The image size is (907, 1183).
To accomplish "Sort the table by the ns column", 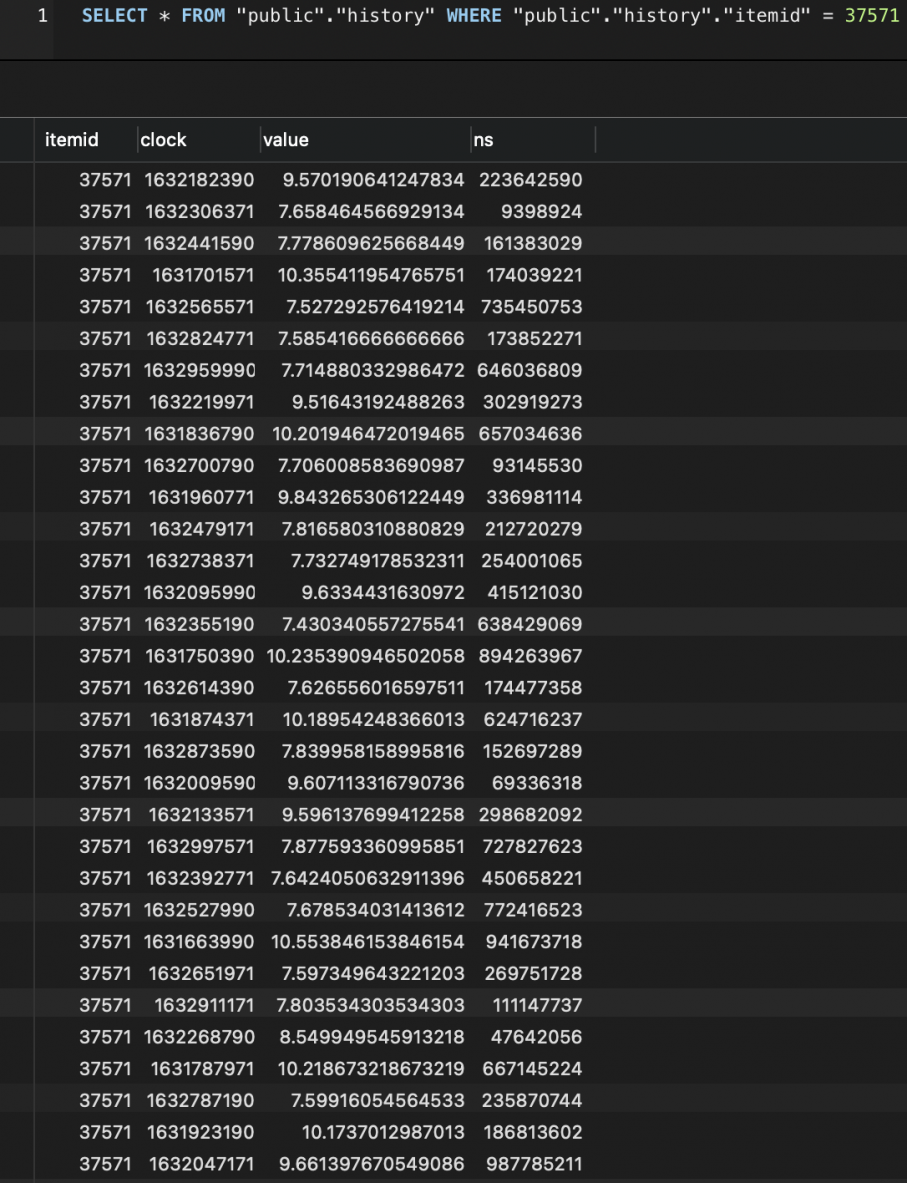I will [x=484, y=140].
